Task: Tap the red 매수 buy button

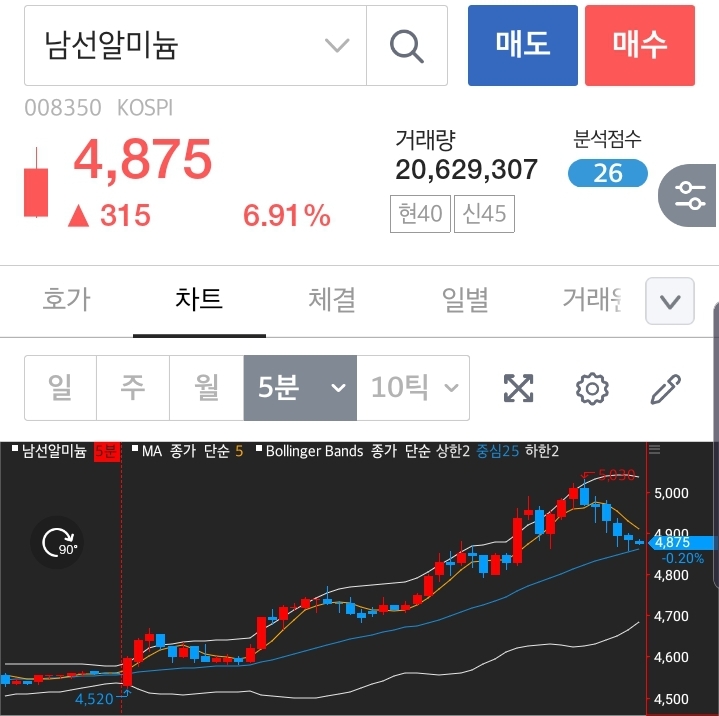Action: pos(640,45)
